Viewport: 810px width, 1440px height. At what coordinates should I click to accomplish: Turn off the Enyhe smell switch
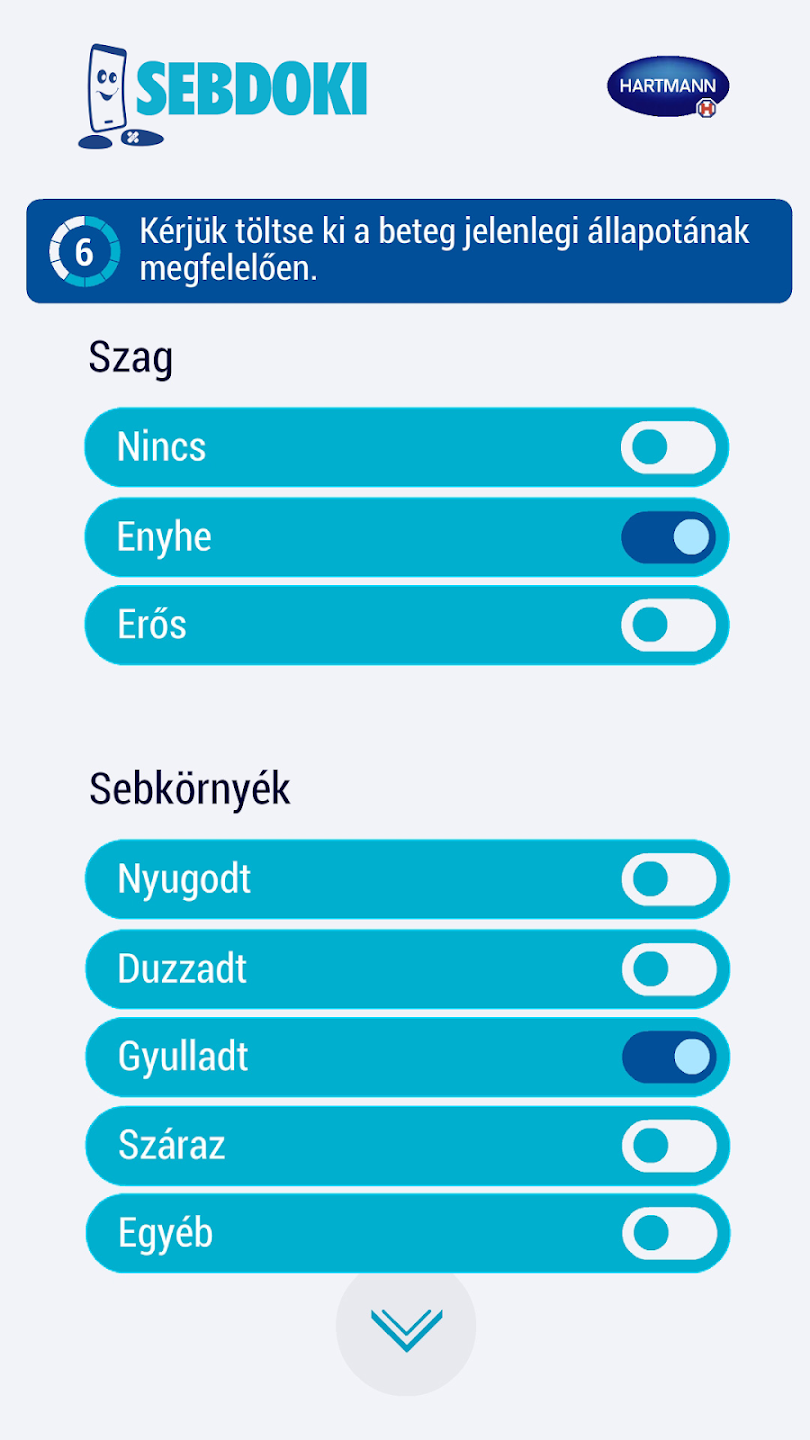click(x=668, y=537)
